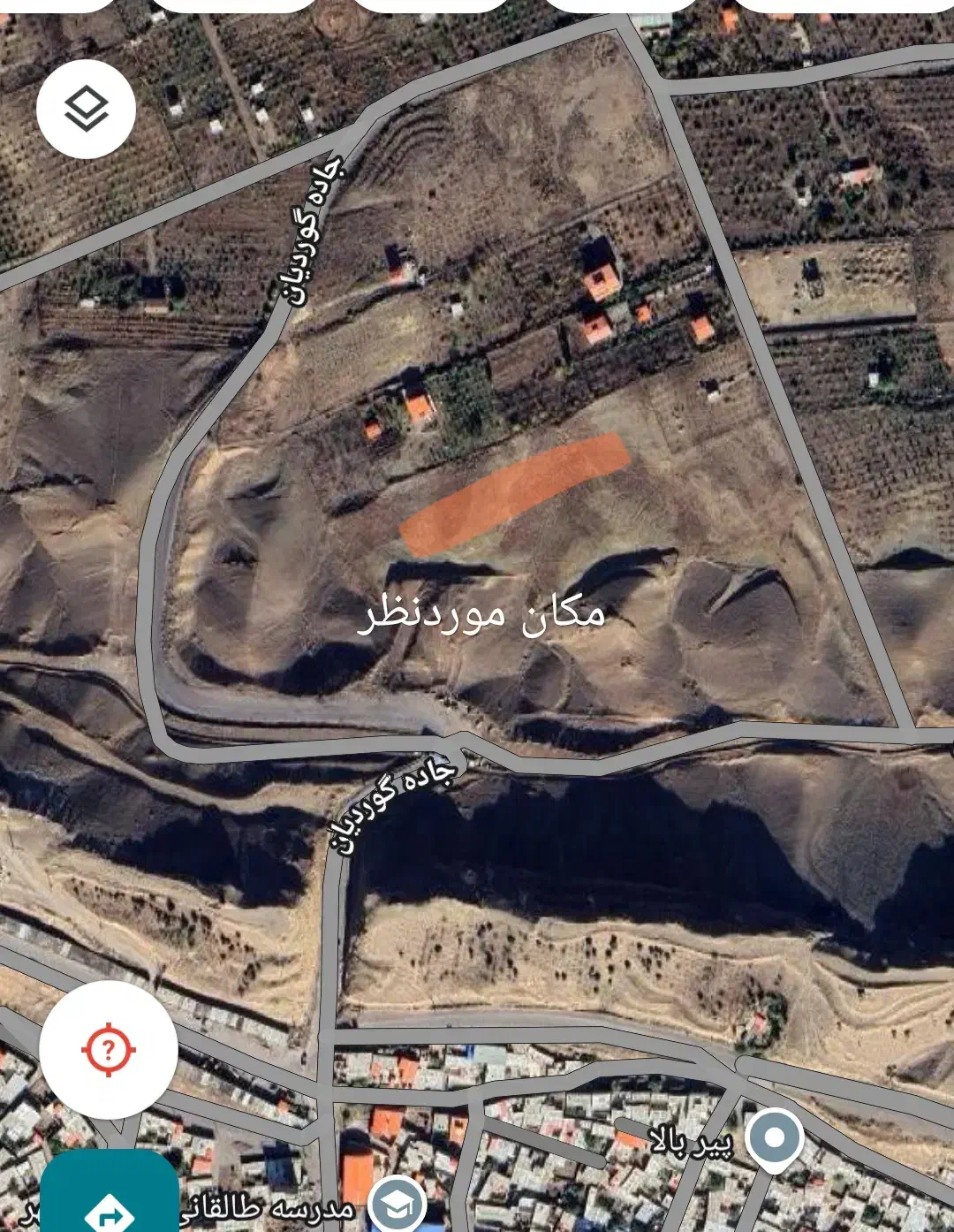Screen dimensions: 954x1232
Task: Select the پیر بالا place pin
Action: click(773, 1137)
